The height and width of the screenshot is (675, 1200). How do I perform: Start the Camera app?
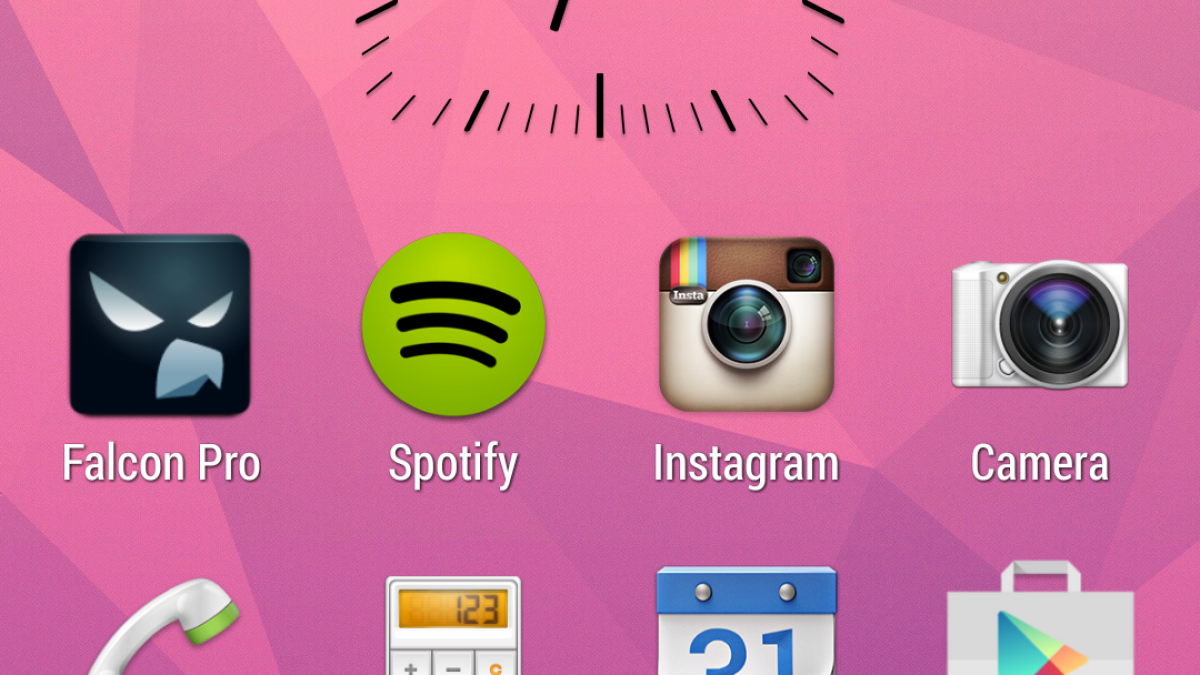click(x=1039, y=325)
